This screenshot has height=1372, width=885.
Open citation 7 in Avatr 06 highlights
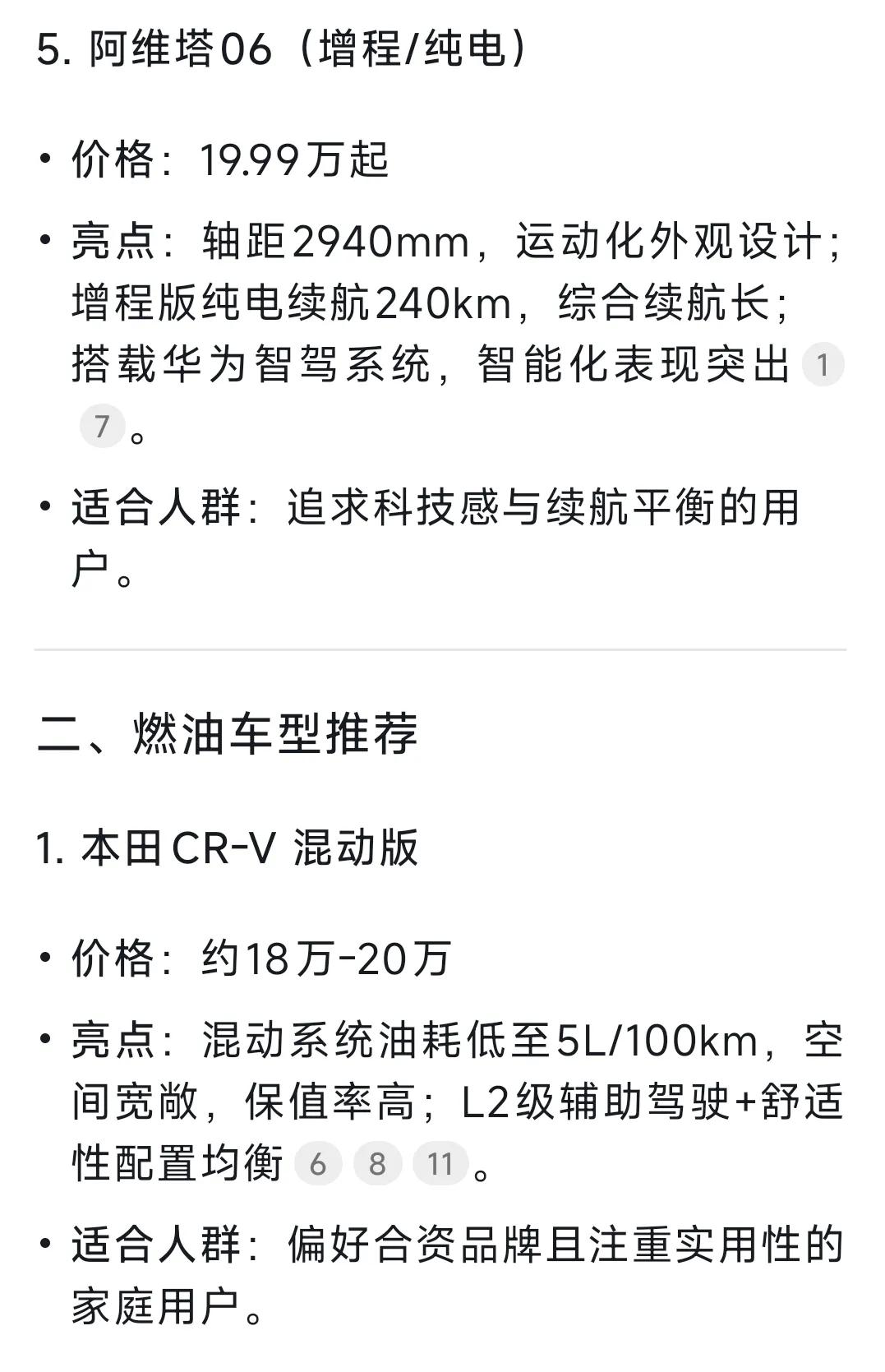[102, 426]
